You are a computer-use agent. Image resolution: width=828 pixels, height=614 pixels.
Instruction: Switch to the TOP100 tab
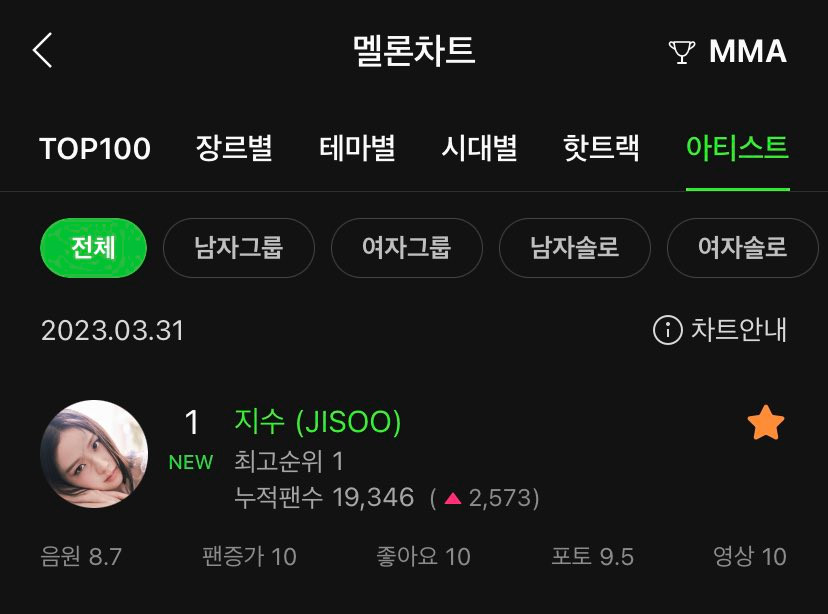tap(95, 149)
